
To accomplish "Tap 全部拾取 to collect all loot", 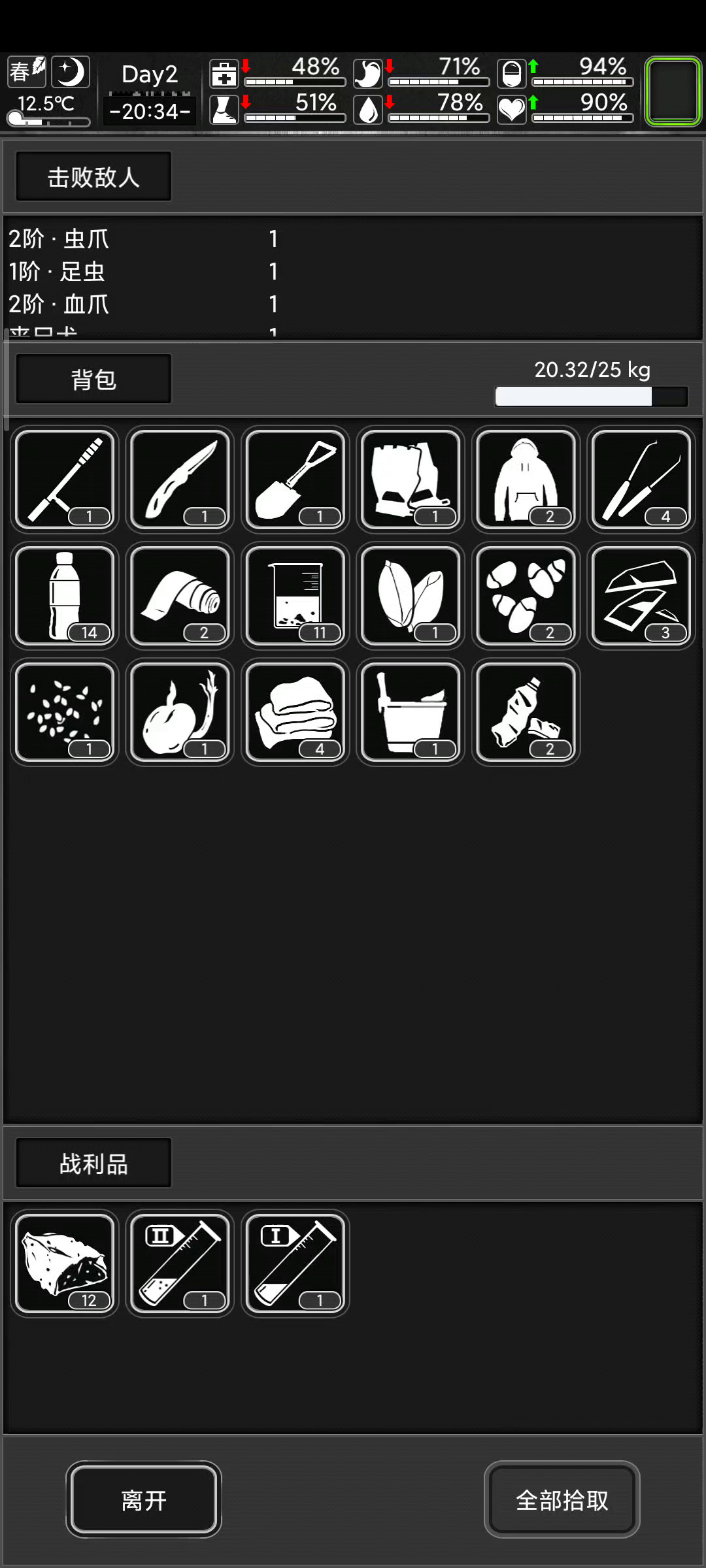I will tap(562, 1499).
